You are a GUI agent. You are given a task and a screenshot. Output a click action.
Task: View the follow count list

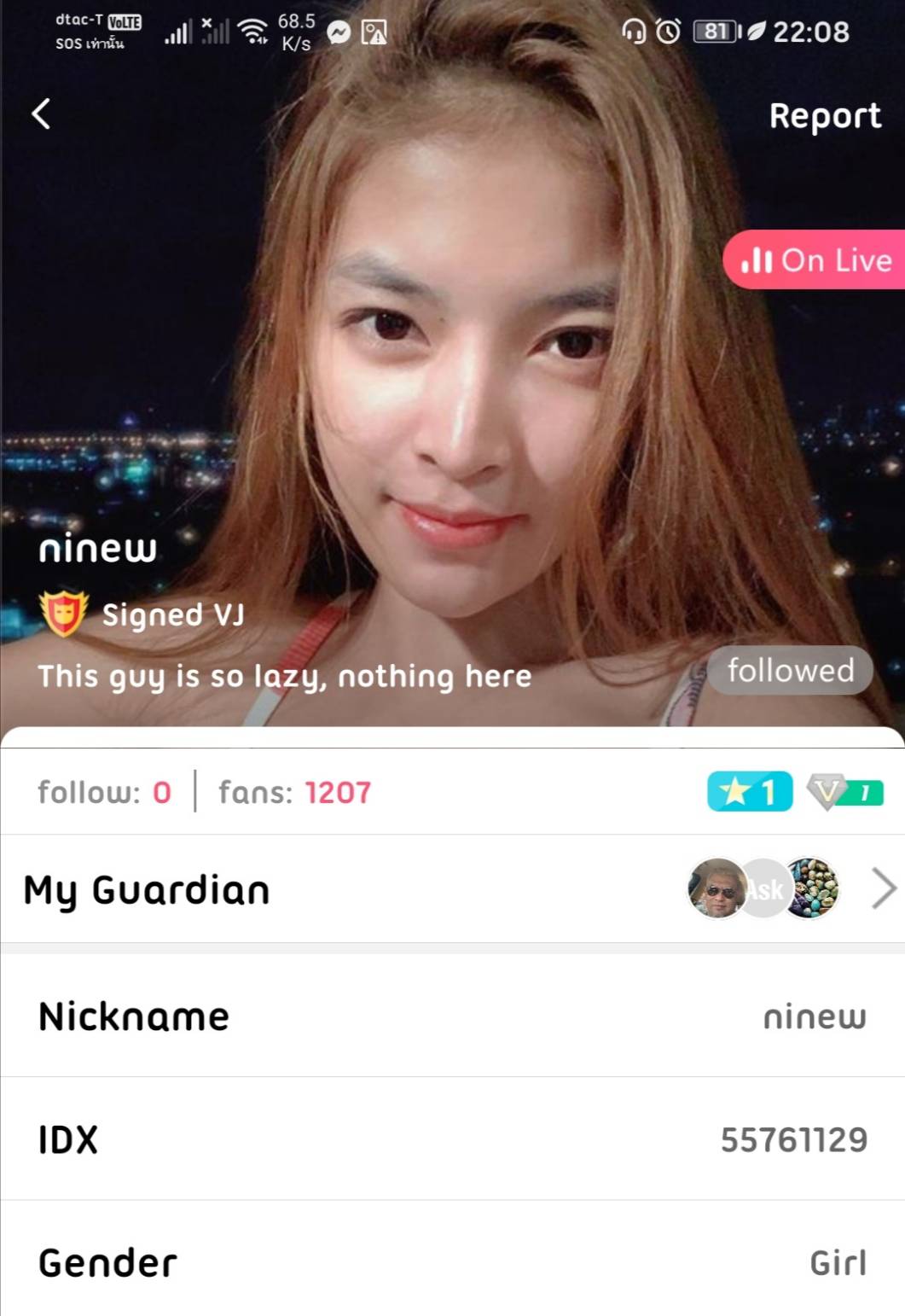(x=104, y=792)
